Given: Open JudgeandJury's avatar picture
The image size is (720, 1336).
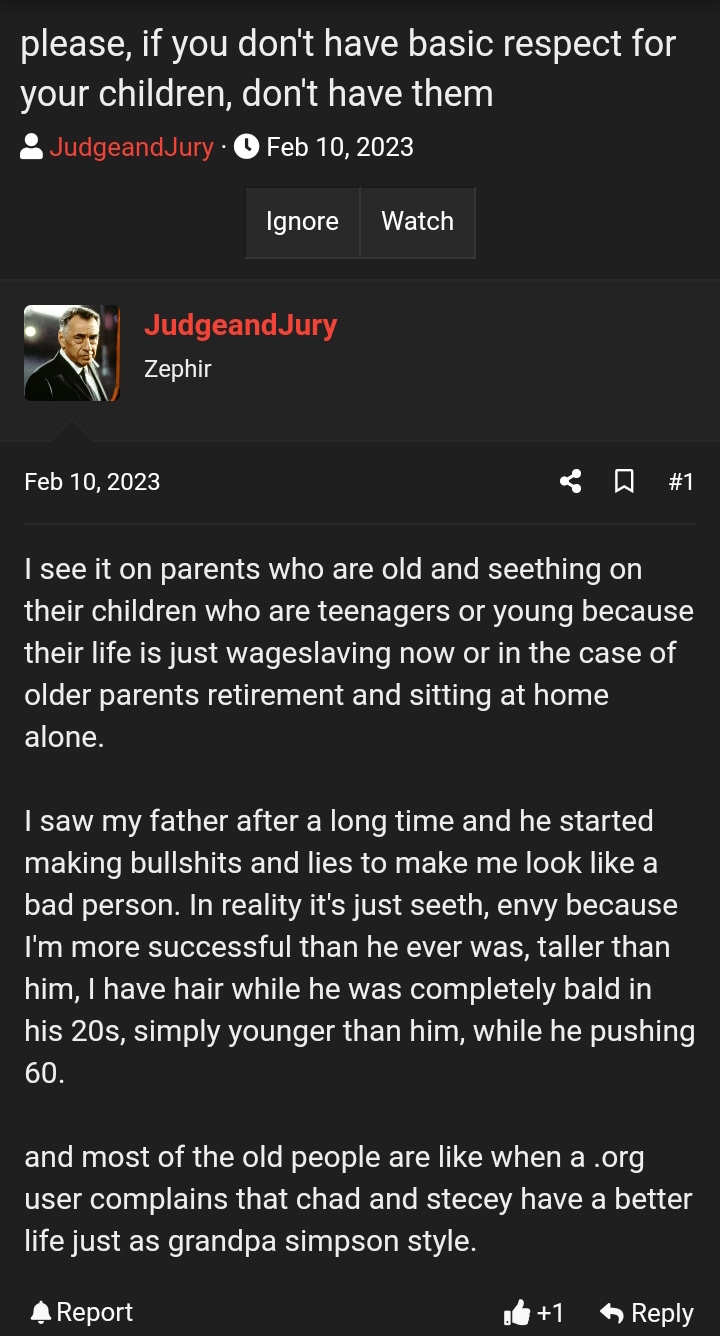Looking at the screenshot, I should click(71, 353).
